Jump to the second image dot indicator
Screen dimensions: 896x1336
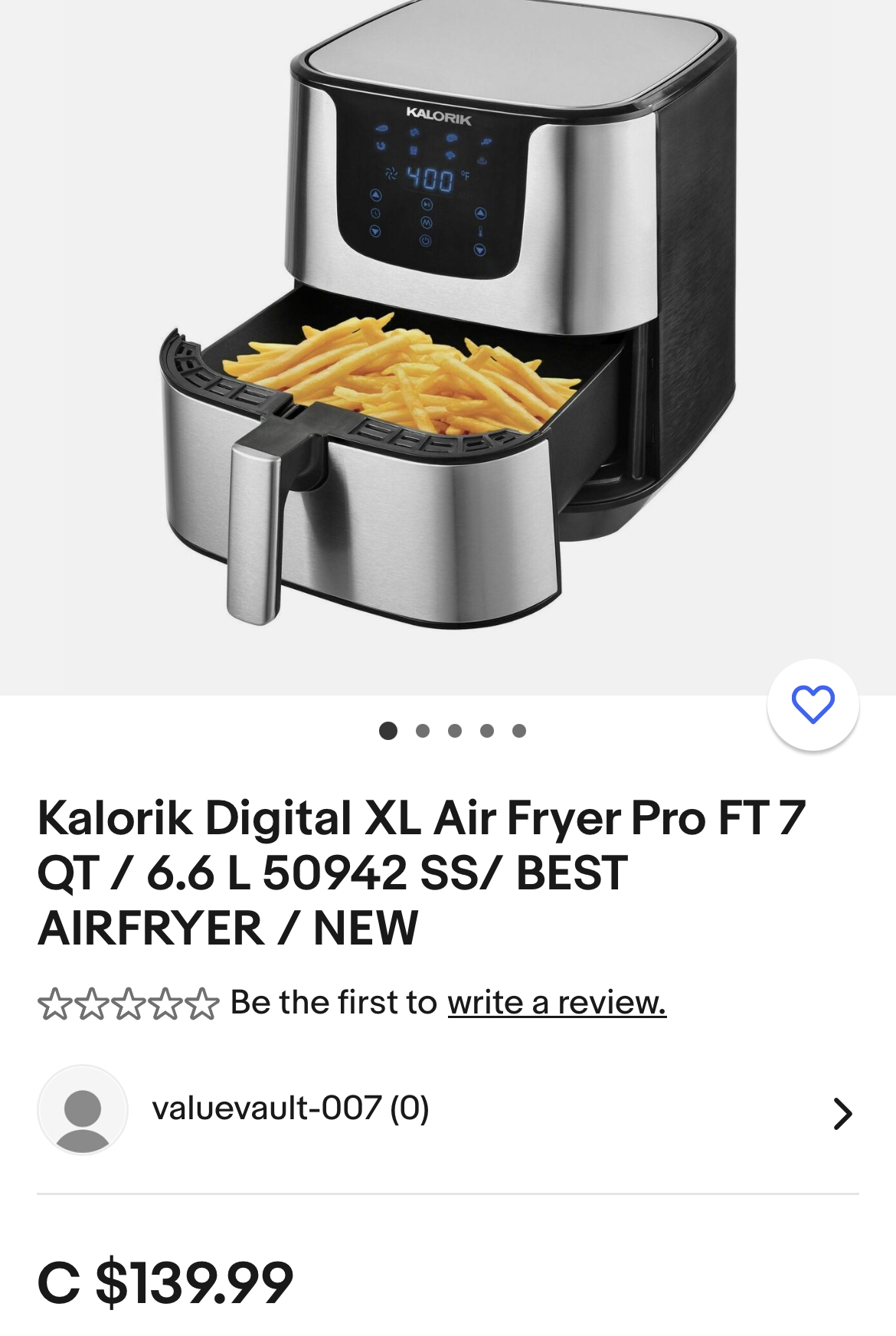[x=422, y=731]
